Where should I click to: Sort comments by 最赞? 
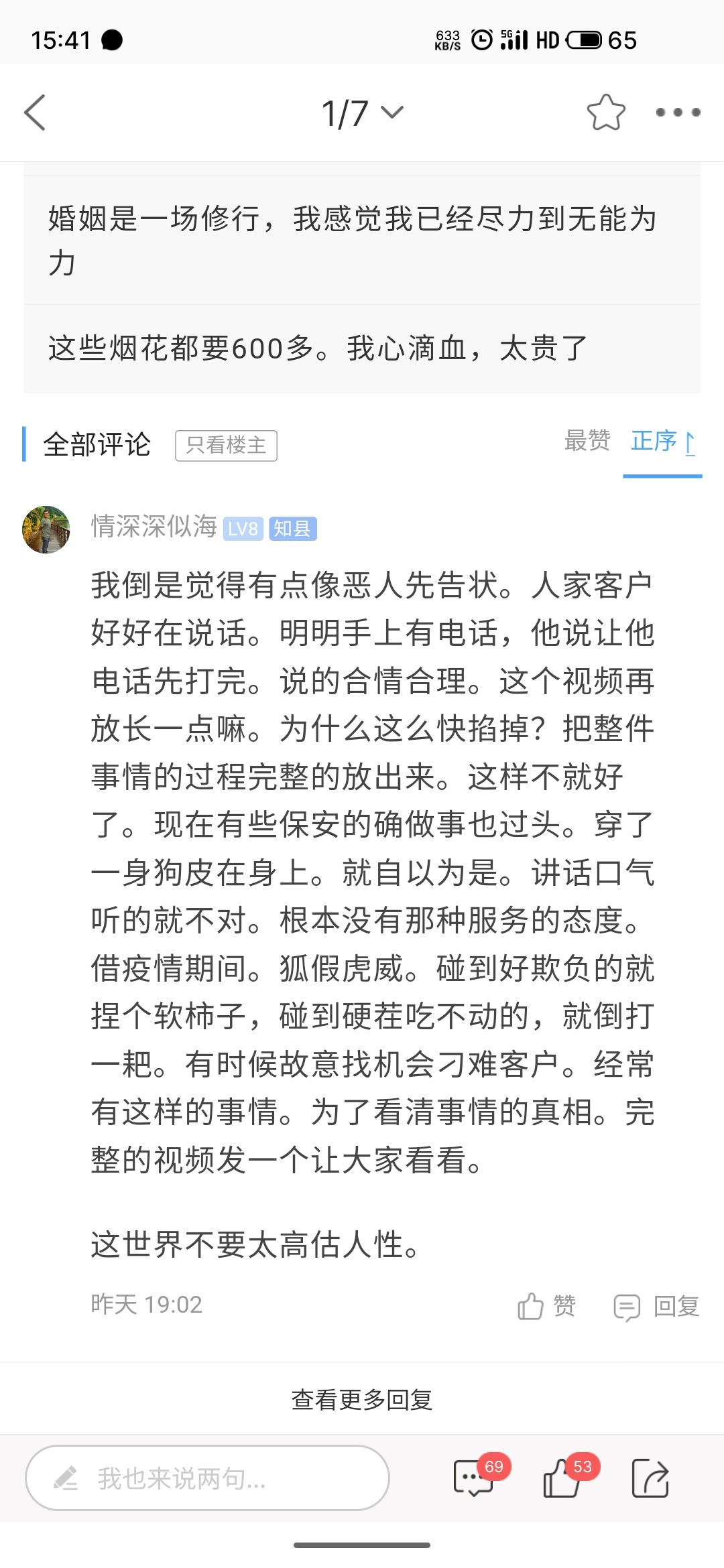pos(587,441)
